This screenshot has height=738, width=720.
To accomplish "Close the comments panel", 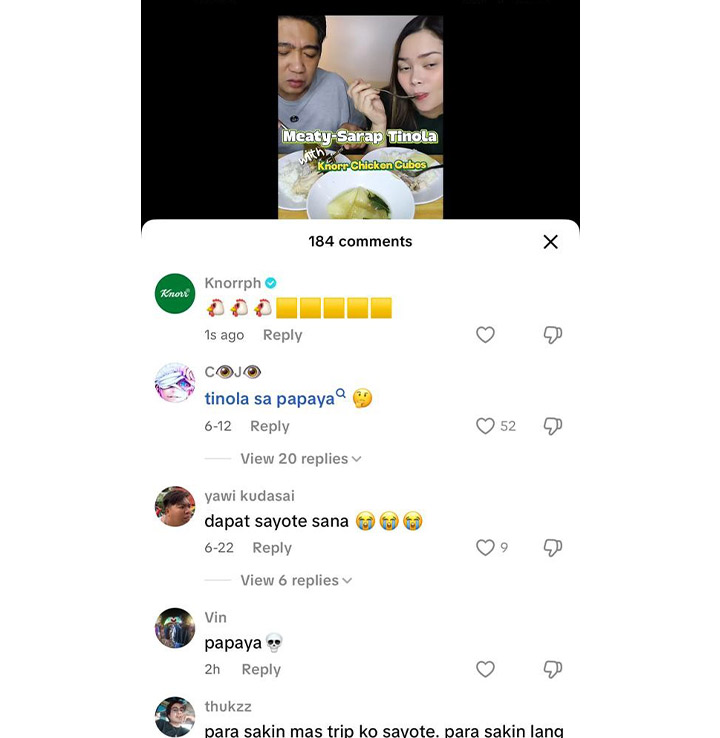I will [x=550, y=242].
